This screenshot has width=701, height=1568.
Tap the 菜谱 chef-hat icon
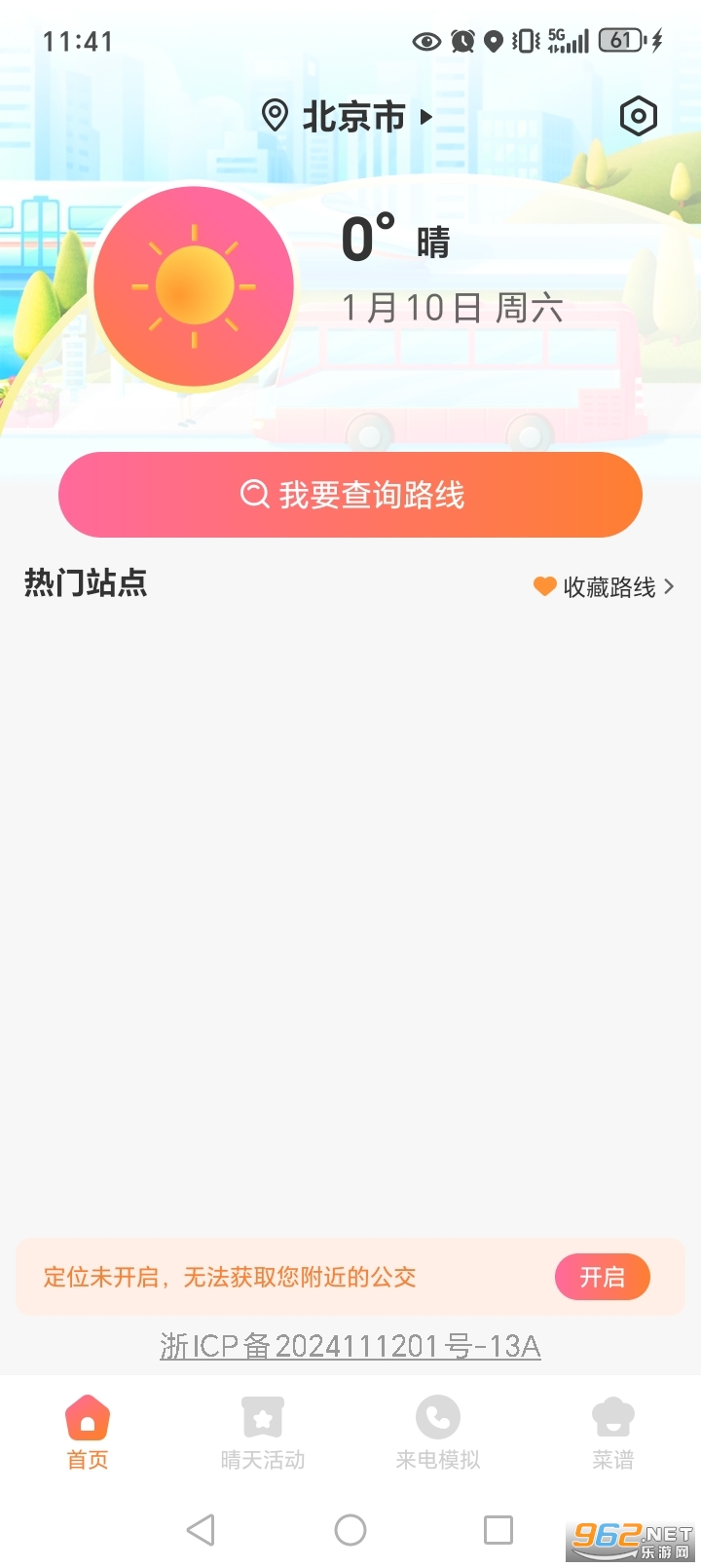(x=612, y=1415)
